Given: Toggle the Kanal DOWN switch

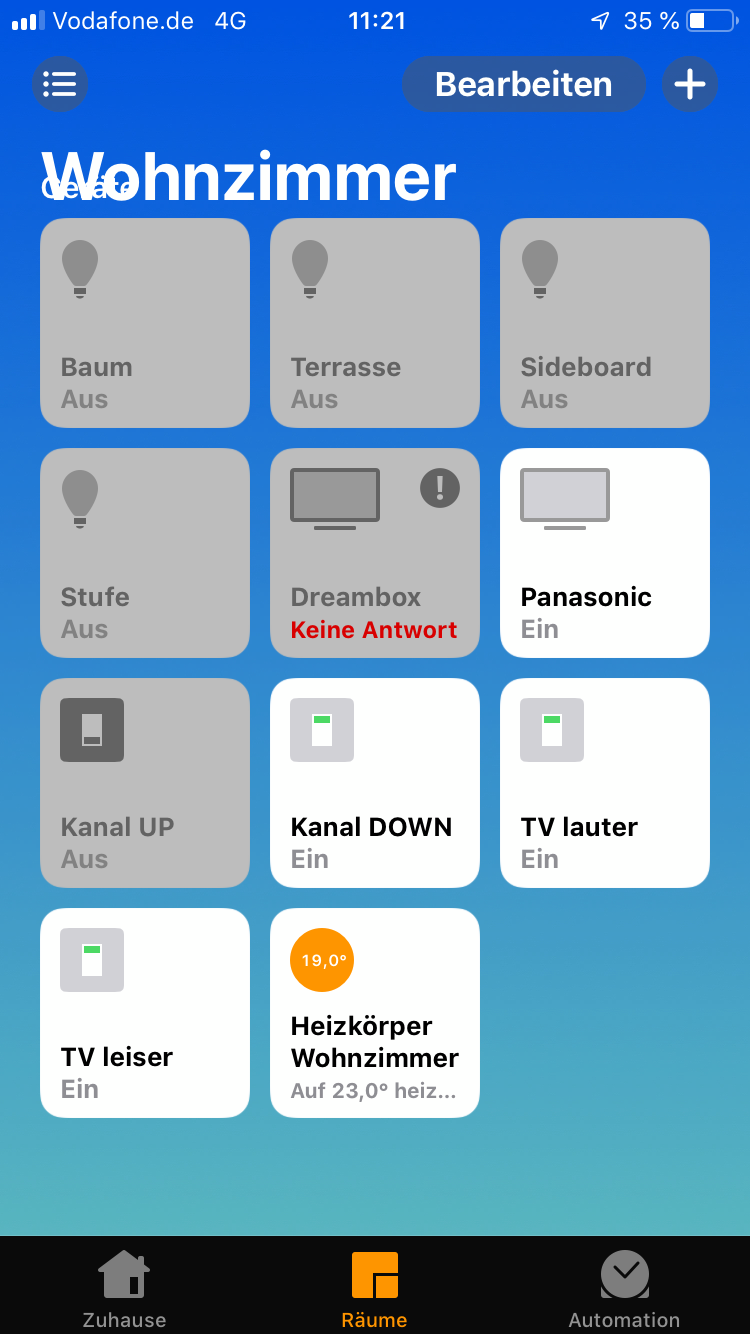Looking at the screenshot, I should [375, 783].
